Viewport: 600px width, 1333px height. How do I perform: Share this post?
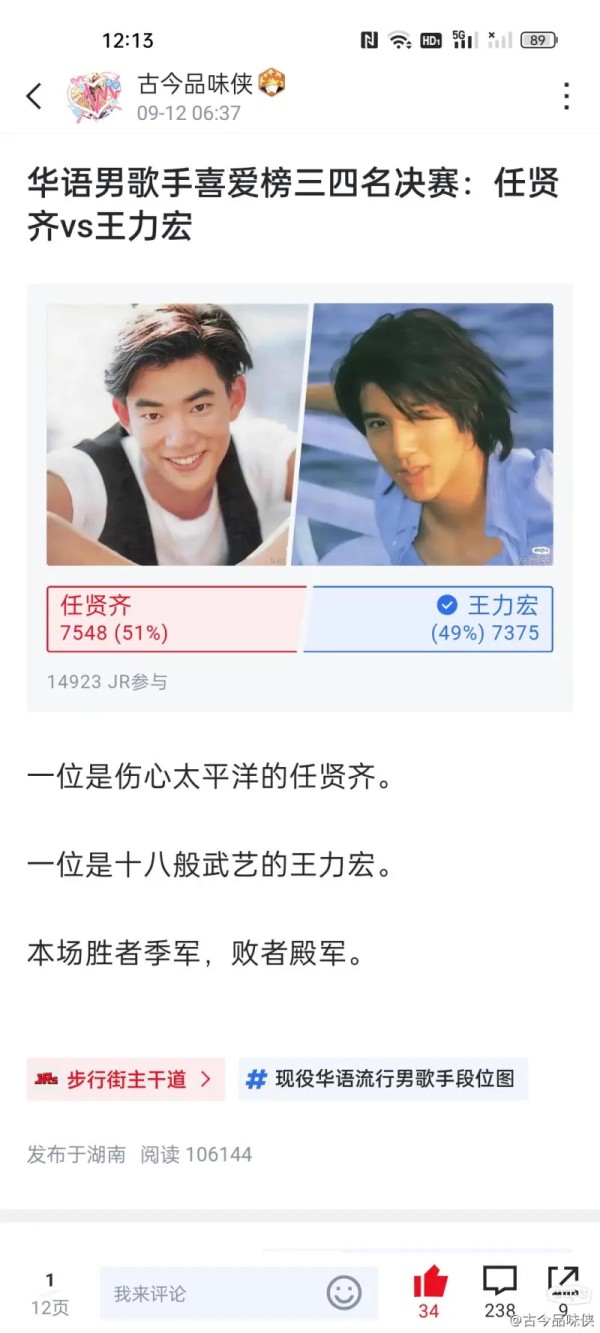[563, 1283]
